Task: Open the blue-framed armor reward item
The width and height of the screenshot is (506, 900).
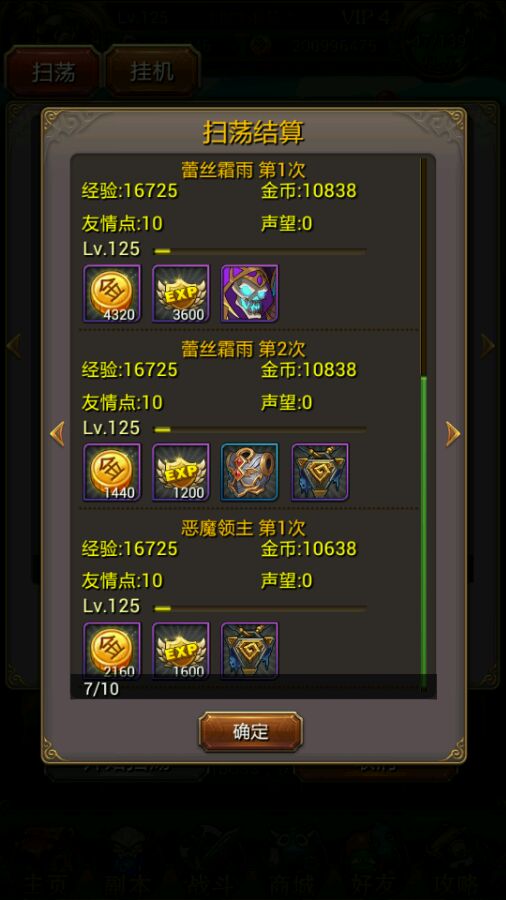Action: click(x=250, y=472)
